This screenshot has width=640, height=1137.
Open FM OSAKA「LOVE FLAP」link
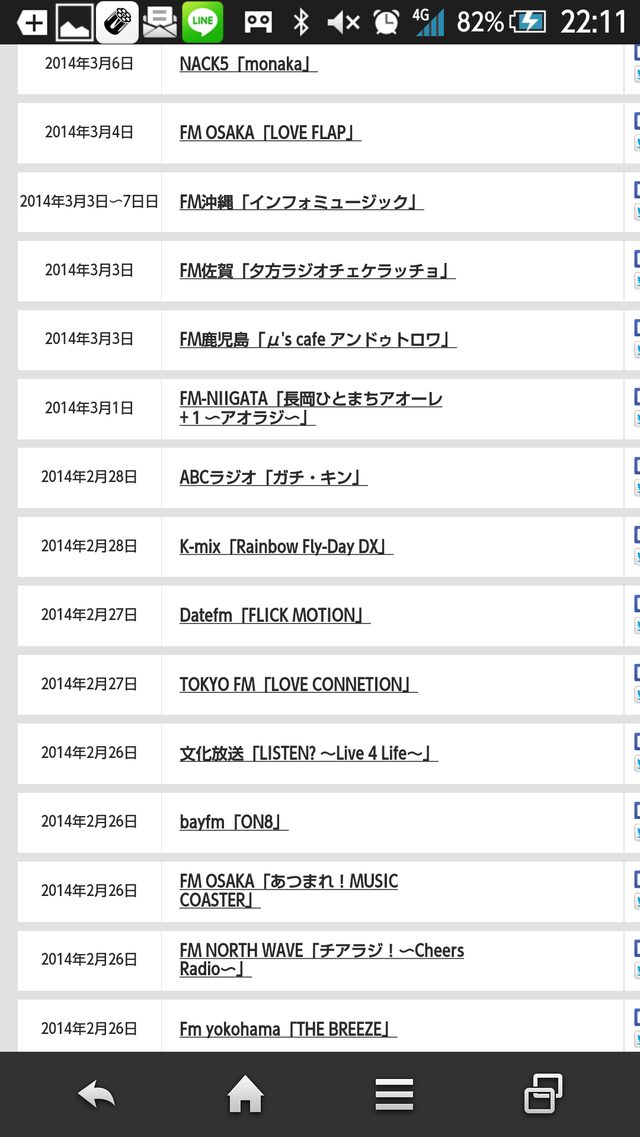point(270,132)
